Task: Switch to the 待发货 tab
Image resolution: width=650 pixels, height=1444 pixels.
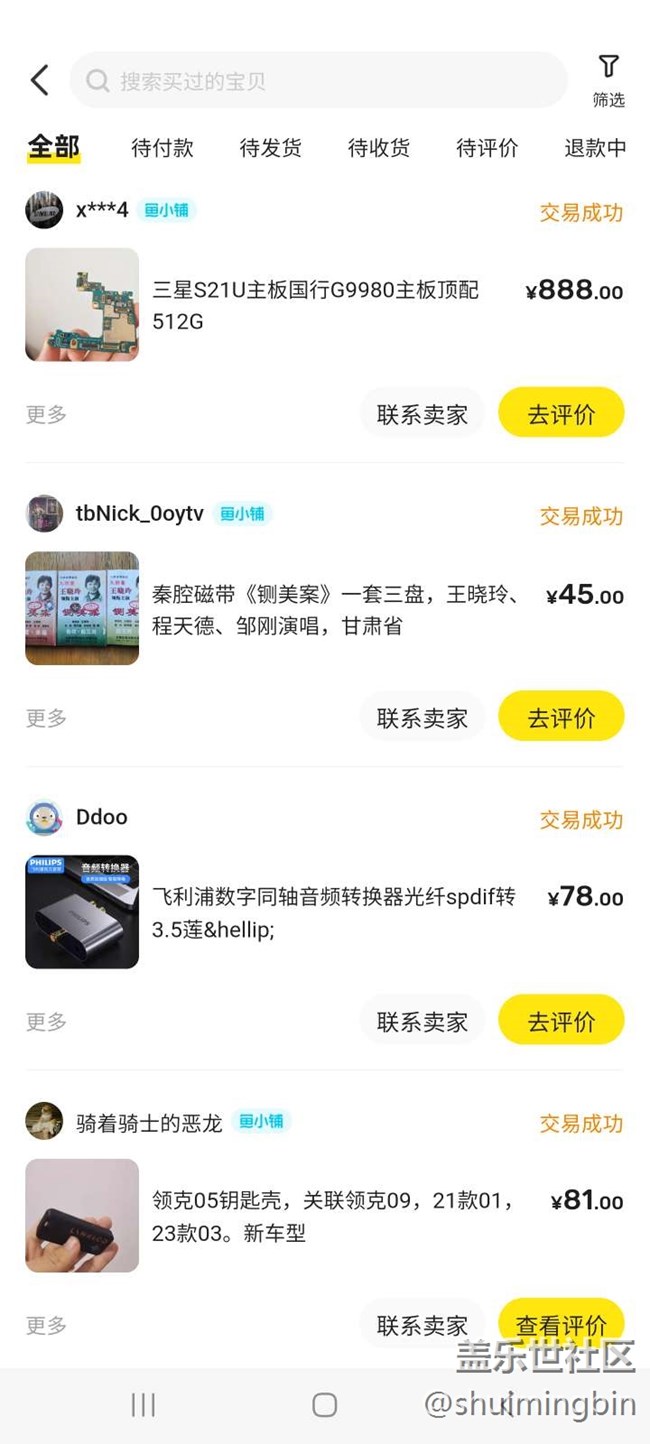Action: click(270, 148)
